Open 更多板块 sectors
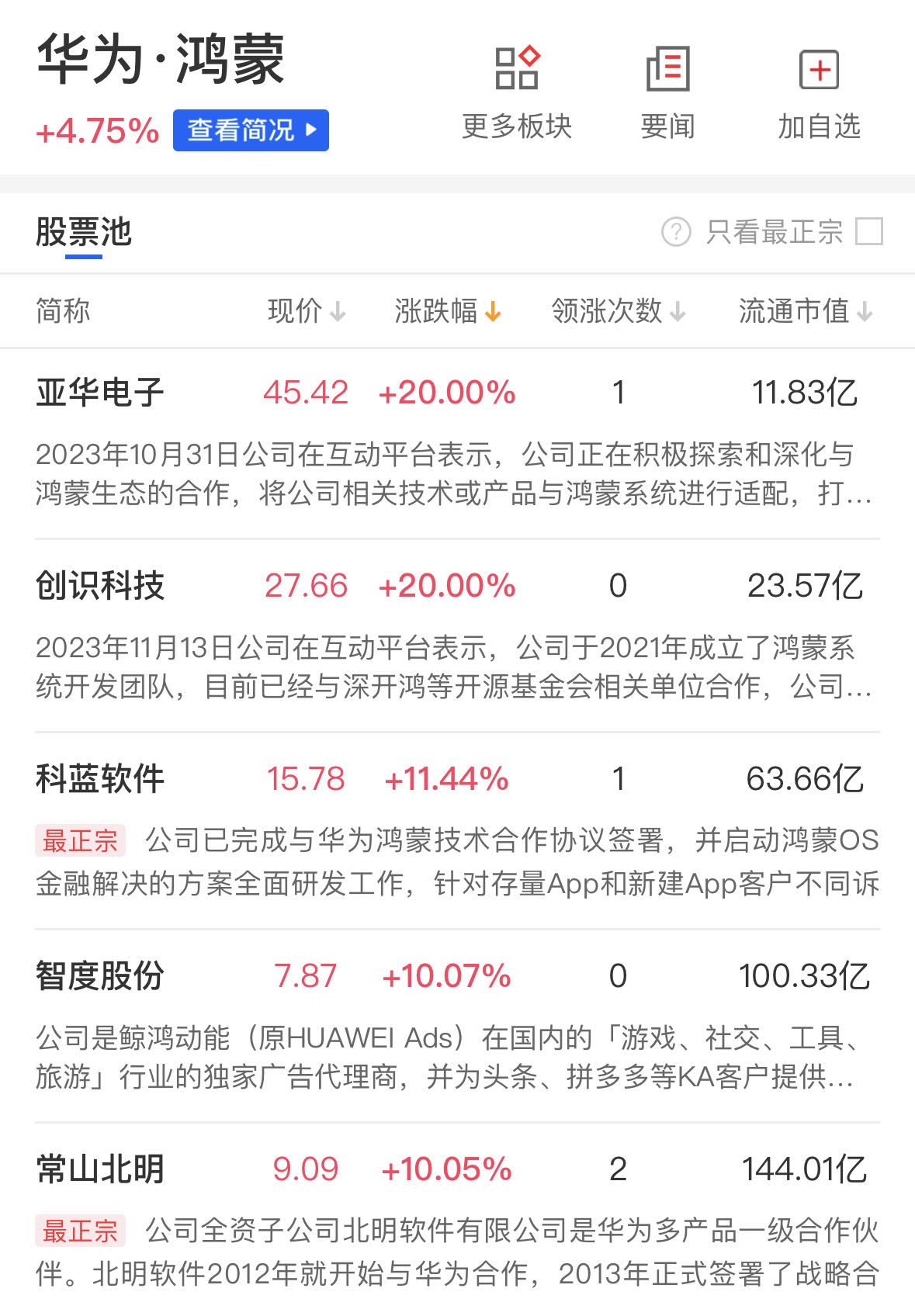This screenshot has height=1316, width=915. click(x=517, y=92)
